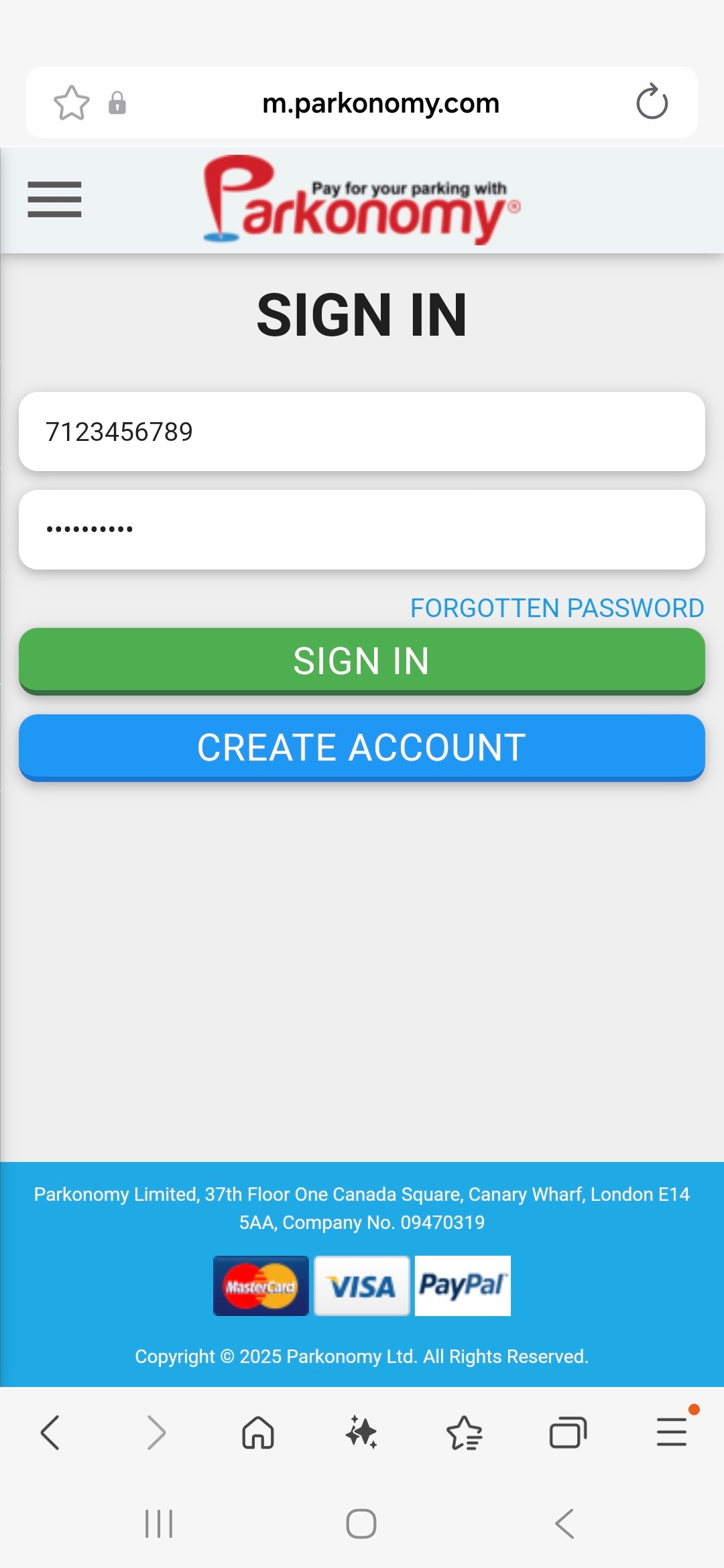This screenshot has height=1568, width=724.
Task: Bookmark this page with the star icon
Action: point(71,103)
